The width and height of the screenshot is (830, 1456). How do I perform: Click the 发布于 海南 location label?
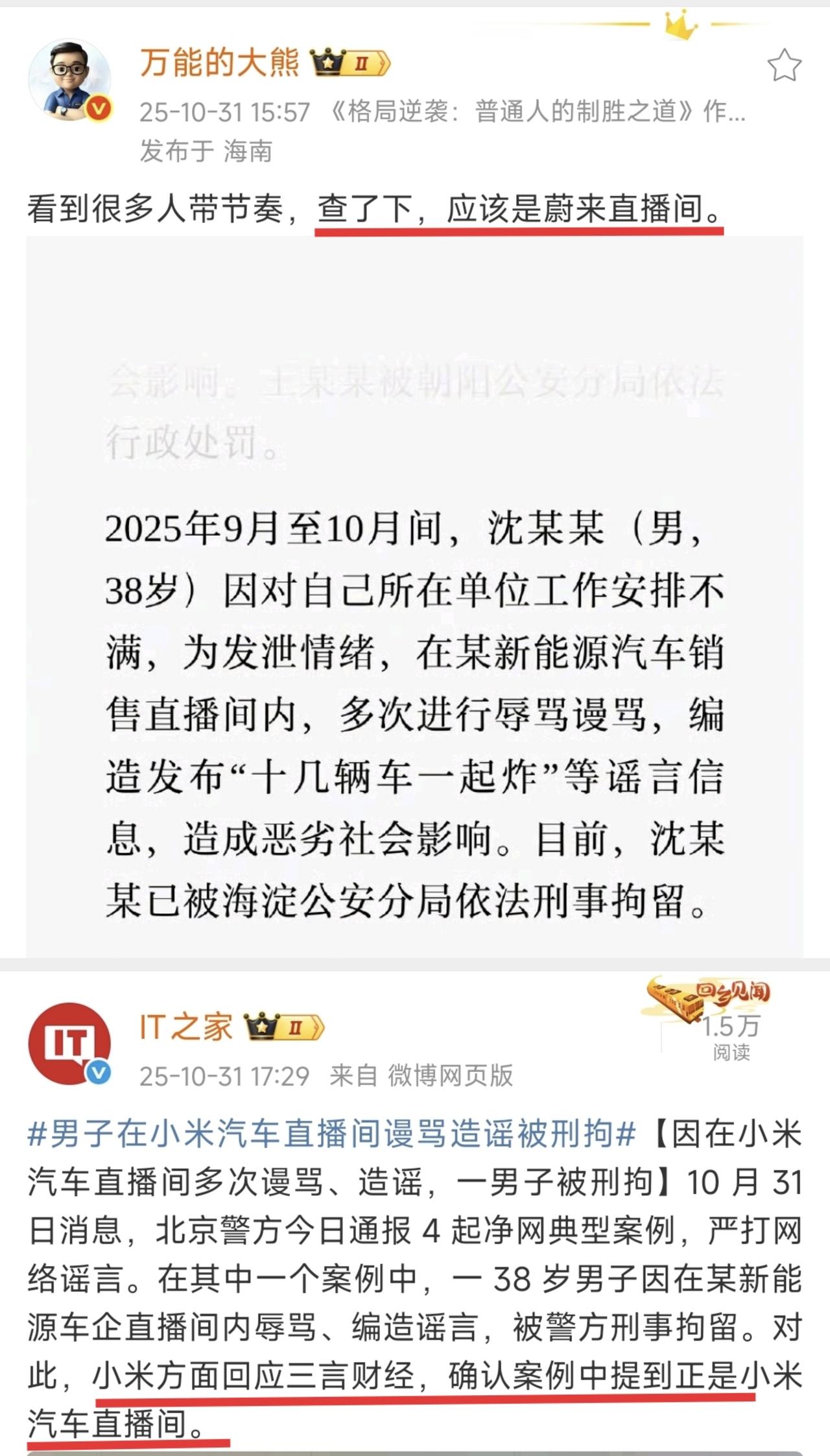tap(205, 151)
